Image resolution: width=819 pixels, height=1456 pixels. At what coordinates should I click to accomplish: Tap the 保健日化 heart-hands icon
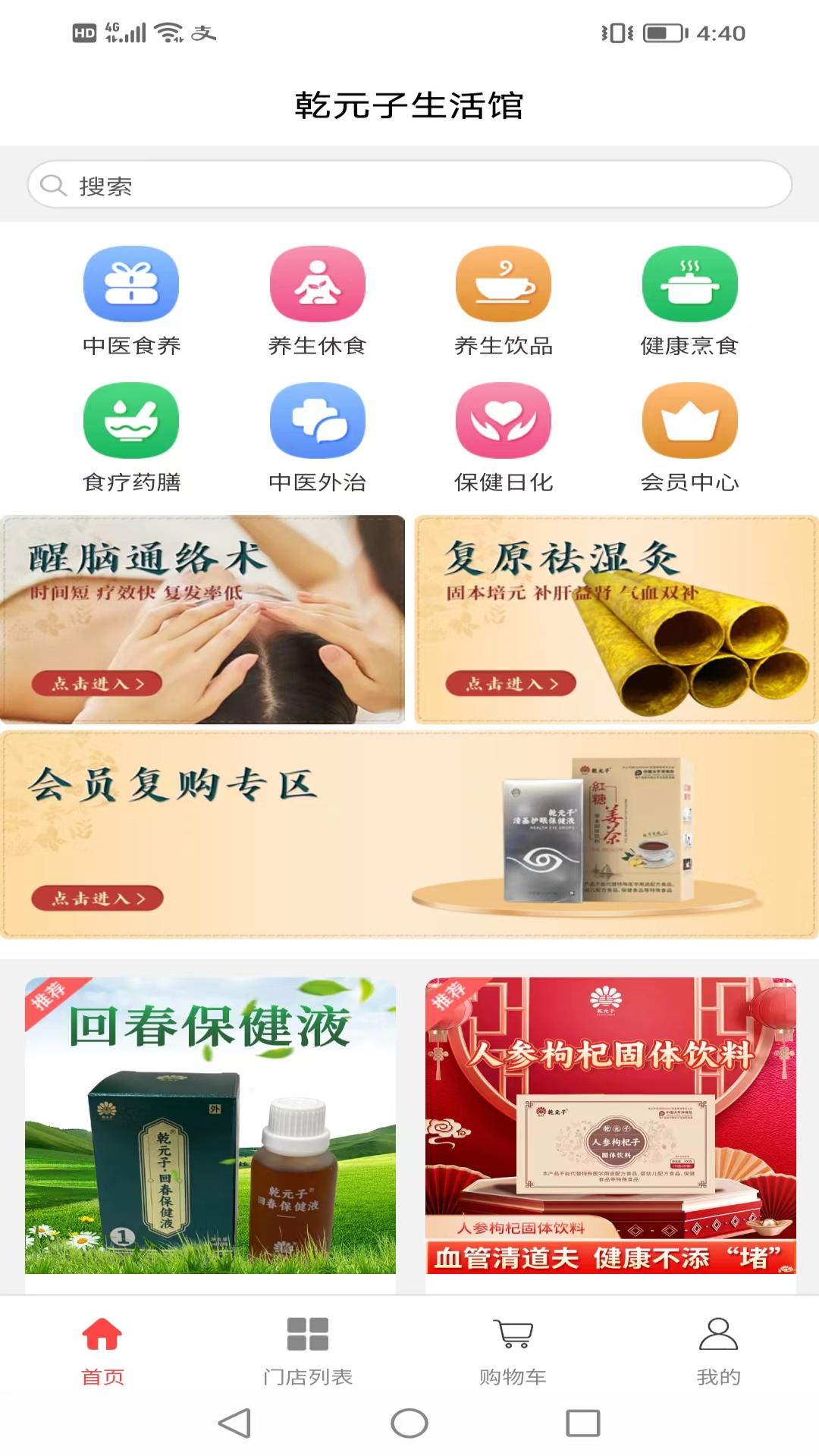click(503, 423)
